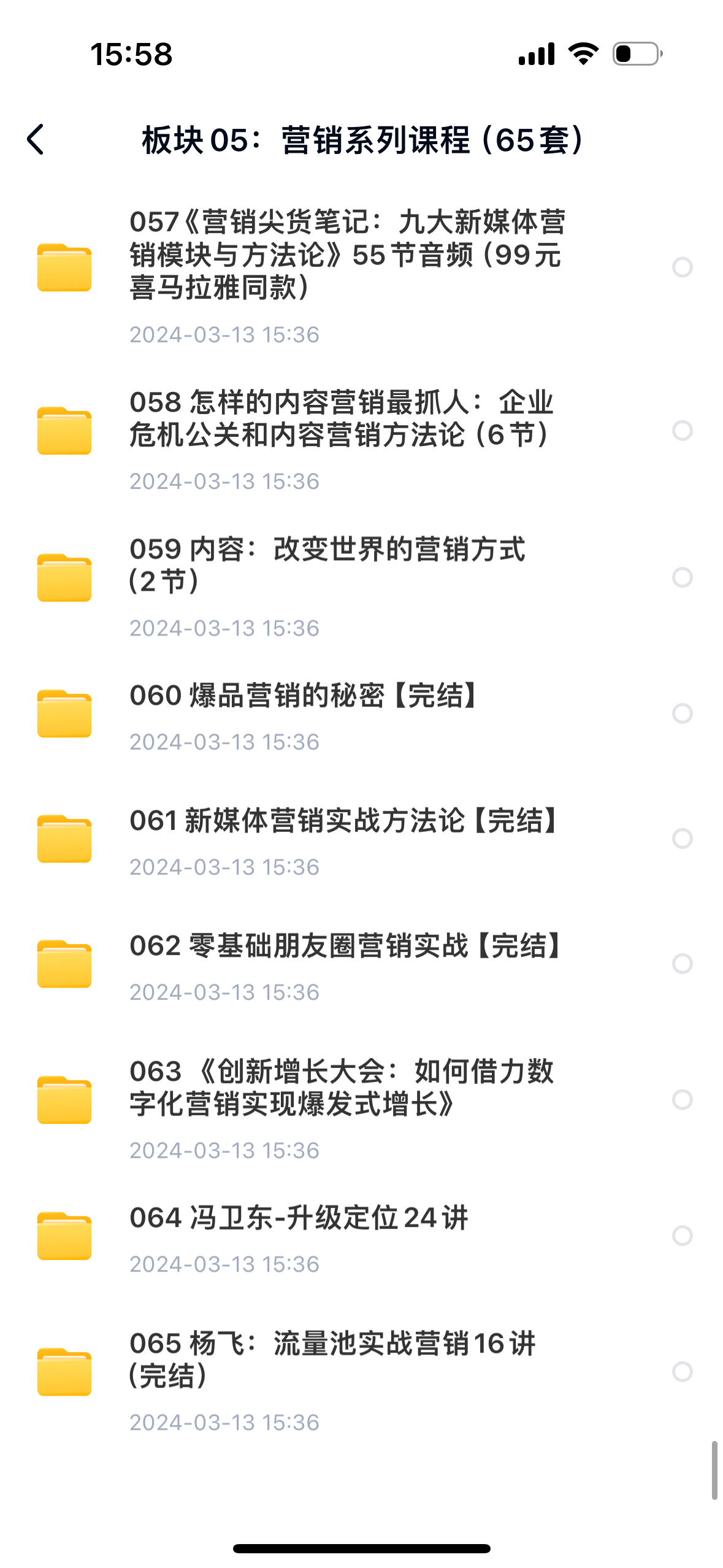This screenshot has height=1568, width=723.
Task: Choose folder 063 with its selection circle
Action: 682,1100
